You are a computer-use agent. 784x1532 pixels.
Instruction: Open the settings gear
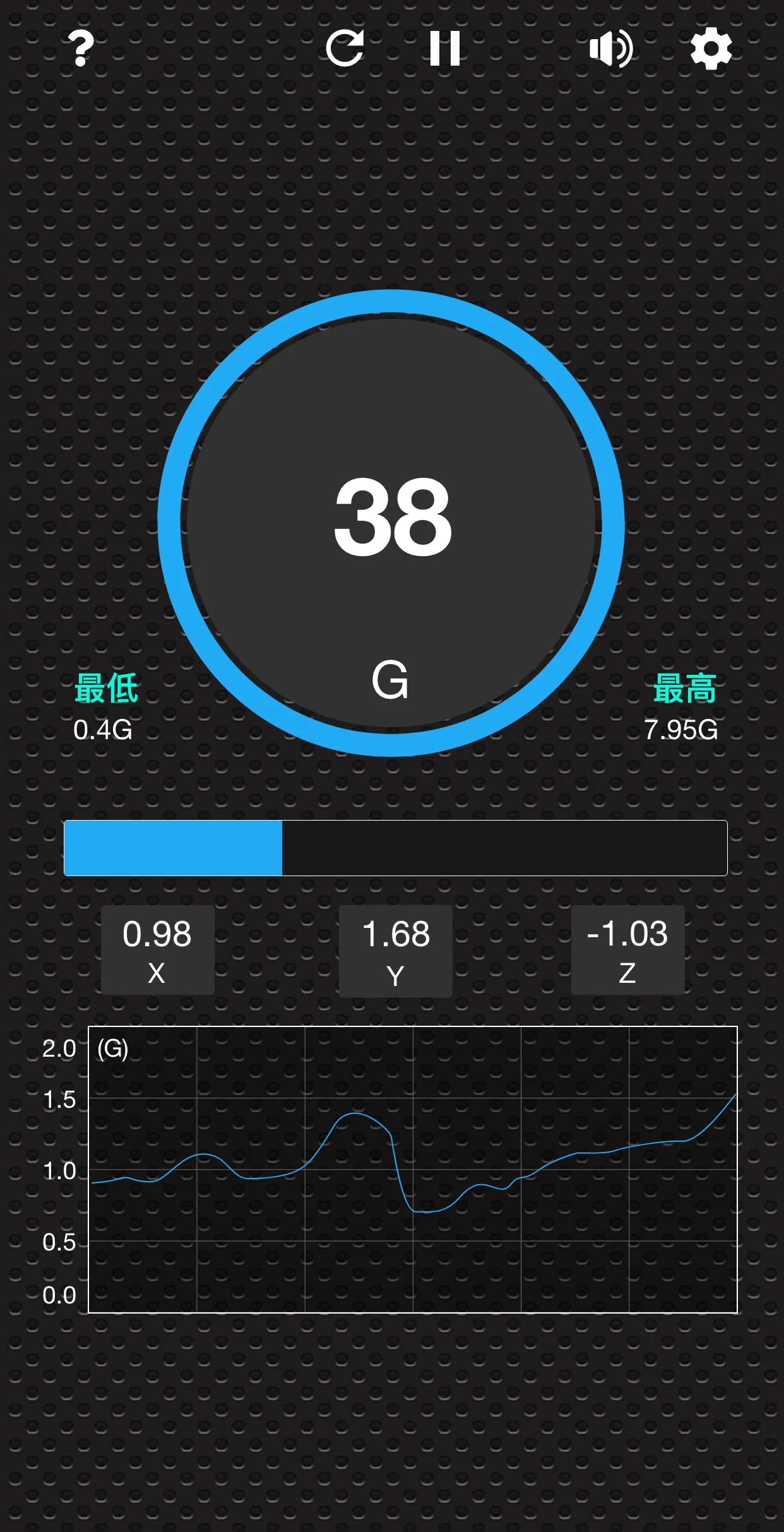pyautogui.click(x=711, y=49)
